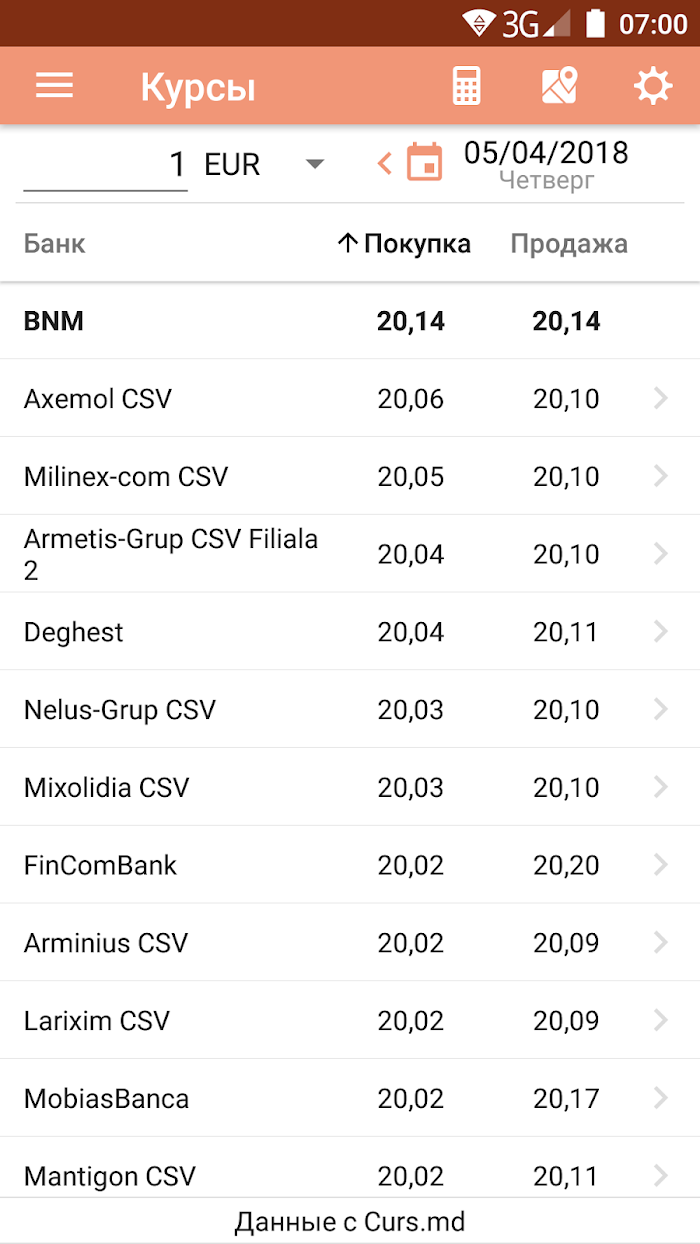The width and height of the screenshot is (700, 1244).
Task: Sort by the Продажа column
Action: [x=569, y=243]
